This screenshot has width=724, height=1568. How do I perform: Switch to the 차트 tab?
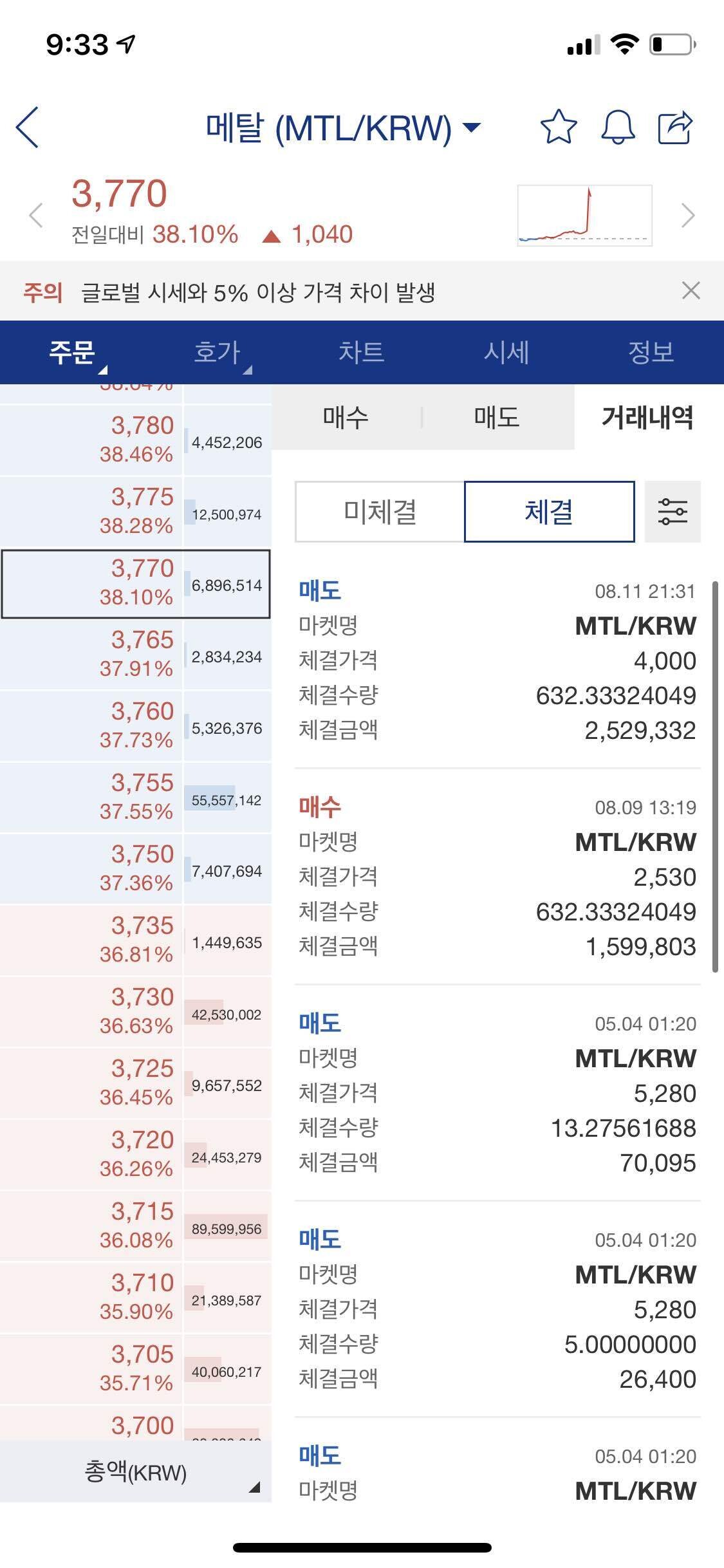[x=362, y=353]
